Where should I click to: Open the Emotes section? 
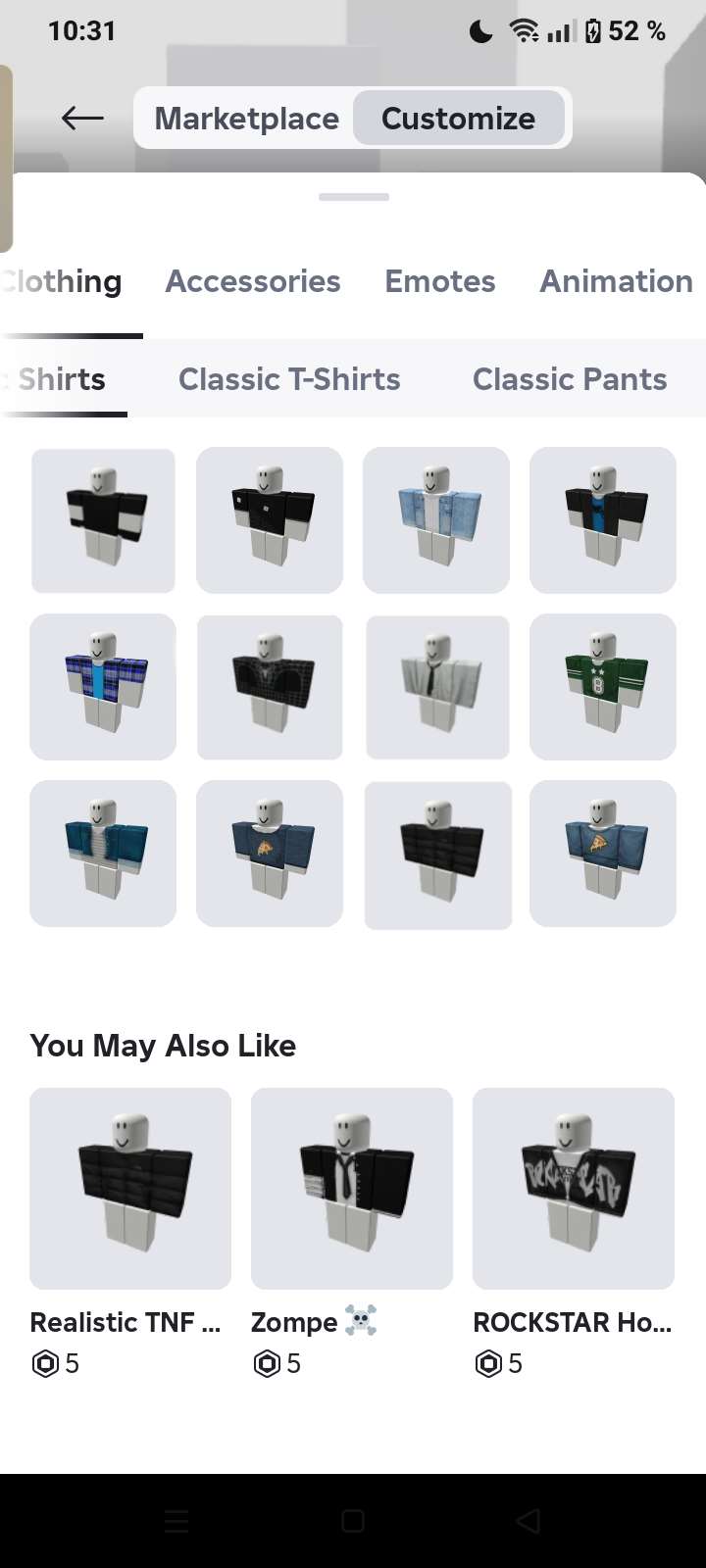439,281
